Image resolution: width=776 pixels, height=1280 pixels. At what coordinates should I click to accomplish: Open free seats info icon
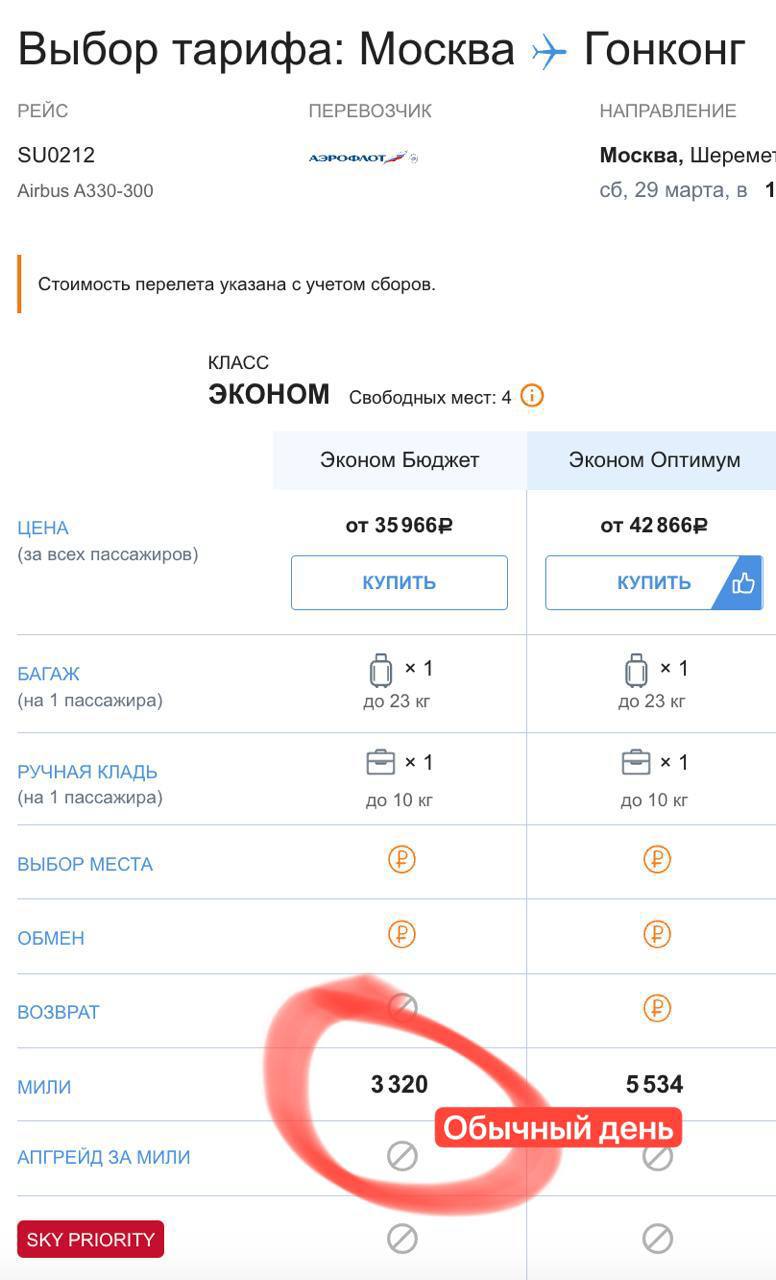click(532, 396)
